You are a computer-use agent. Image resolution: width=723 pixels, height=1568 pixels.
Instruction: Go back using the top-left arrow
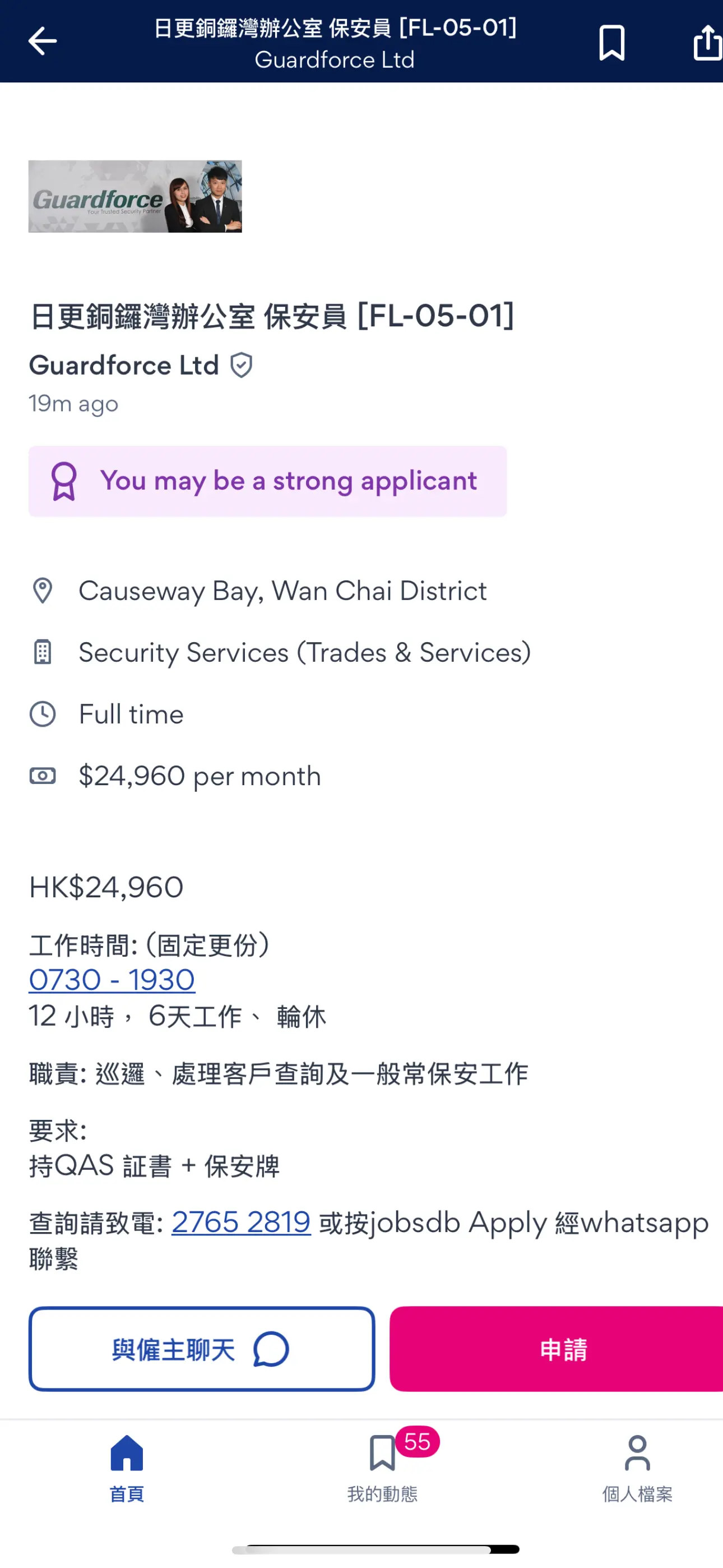tap(43, 41)
